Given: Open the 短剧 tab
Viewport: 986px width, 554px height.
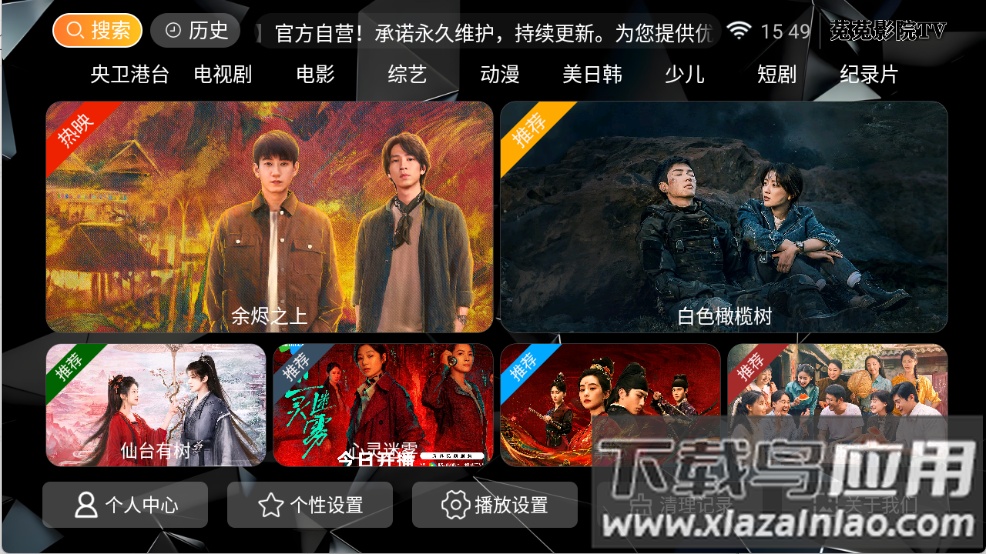Looking at the screenshot, I should 776,75.
